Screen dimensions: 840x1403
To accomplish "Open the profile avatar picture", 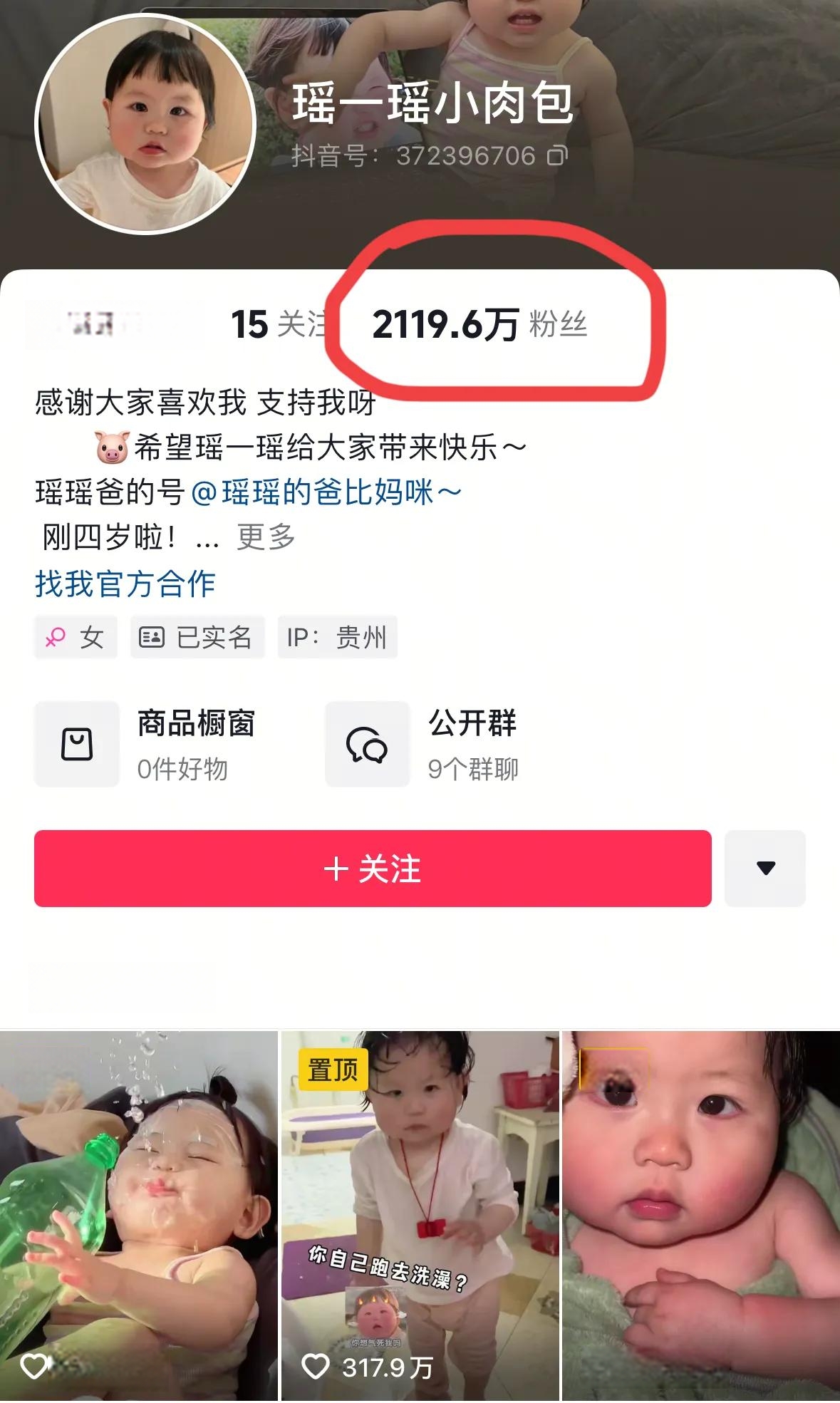I will (145, 123).
